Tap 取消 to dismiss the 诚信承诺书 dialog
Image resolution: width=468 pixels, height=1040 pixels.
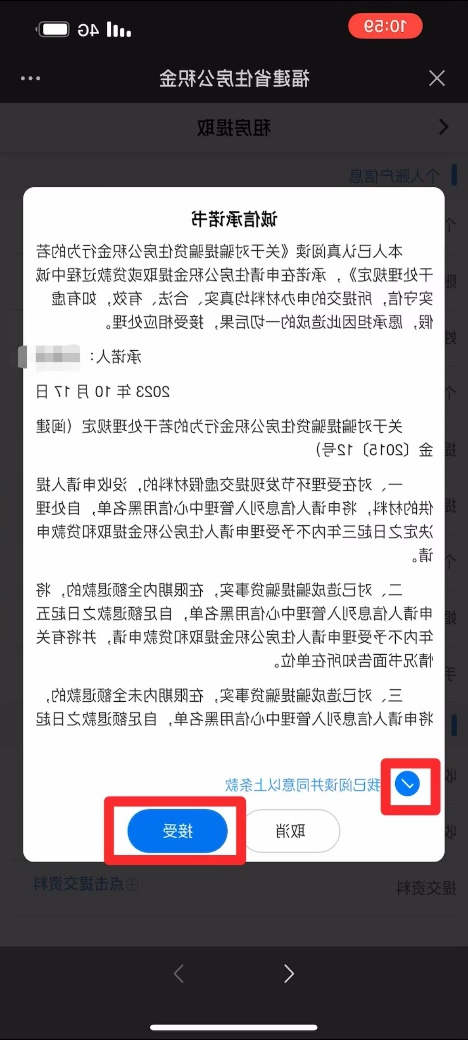click(290, 831)
